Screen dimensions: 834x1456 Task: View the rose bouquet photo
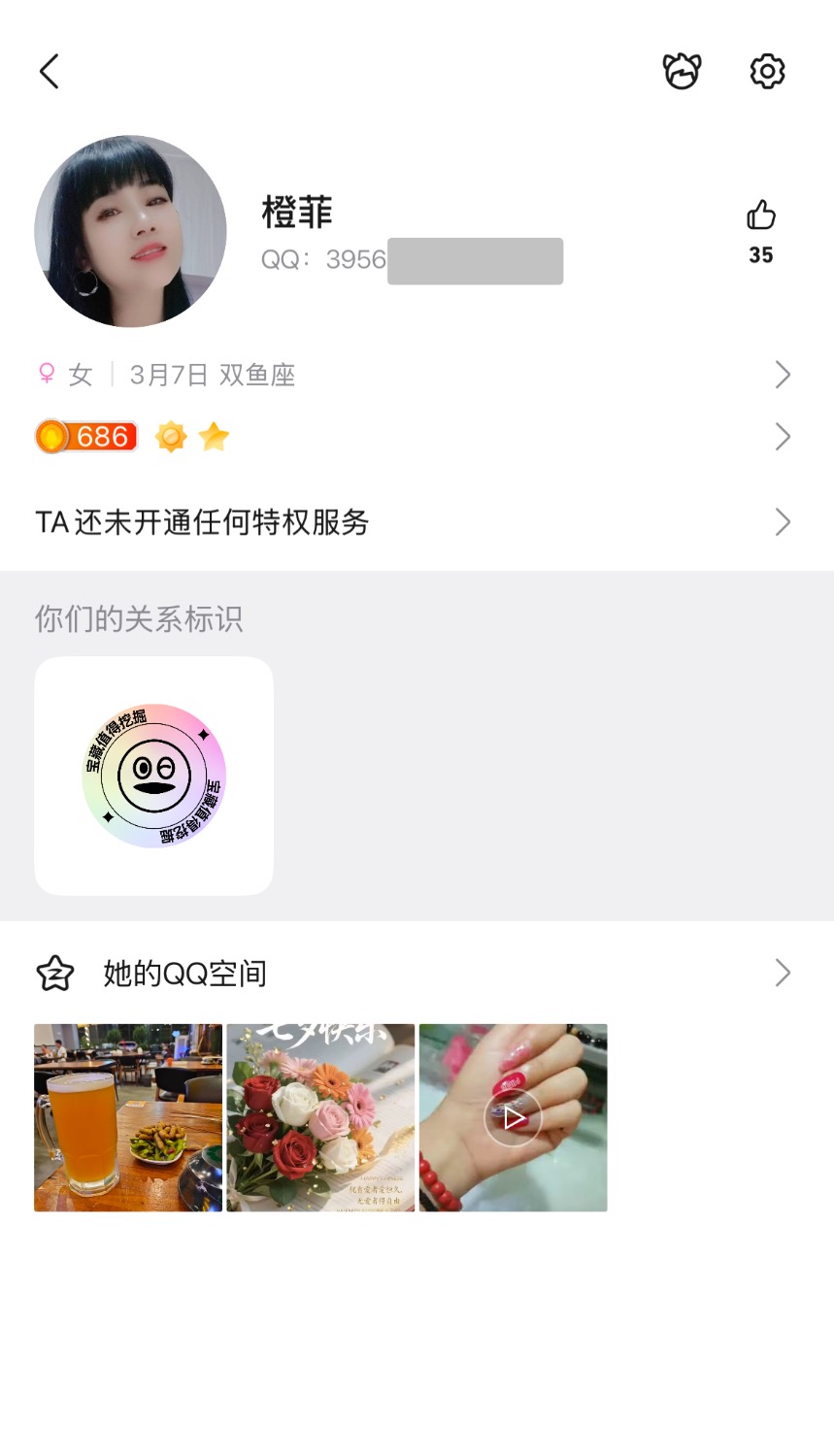(320, 1117)
